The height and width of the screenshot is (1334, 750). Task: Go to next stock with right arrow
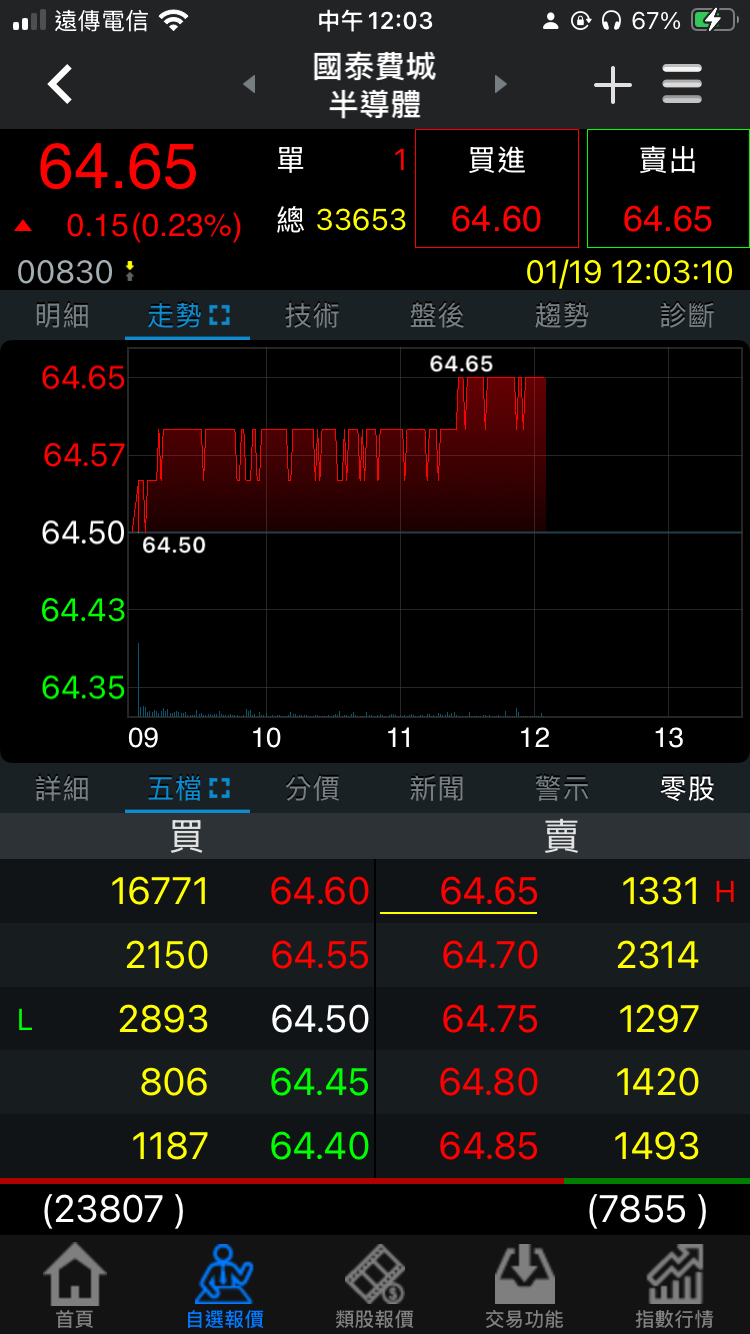coord(500,84)
